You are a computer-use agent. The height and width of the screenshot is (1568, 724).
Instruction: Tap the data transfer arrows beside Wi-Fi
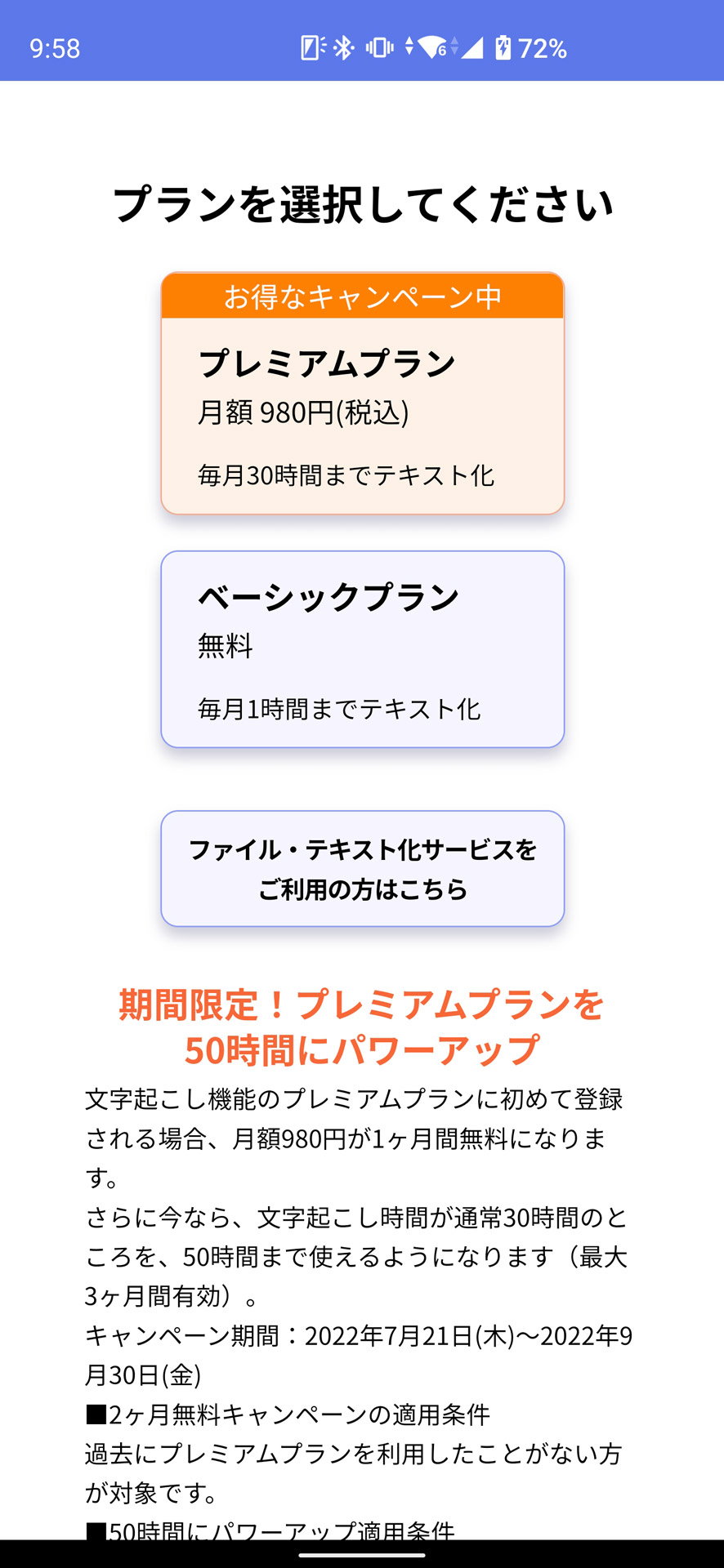pyautogui.click(x=409, y=49)
